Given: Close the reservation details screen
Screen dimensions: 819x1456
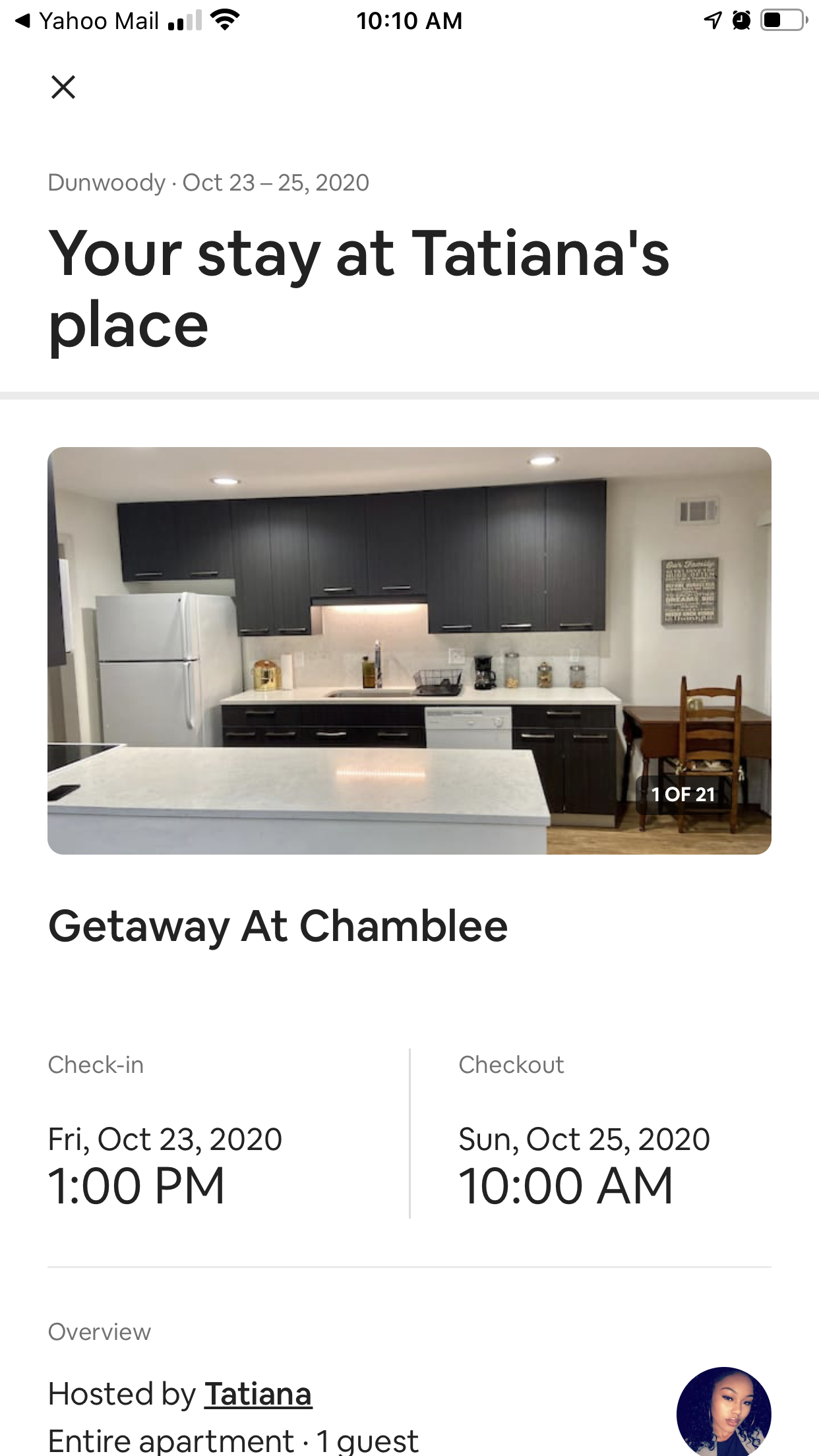Looking at the screenshot, I should pyautogui.click(x=63, y=87).
